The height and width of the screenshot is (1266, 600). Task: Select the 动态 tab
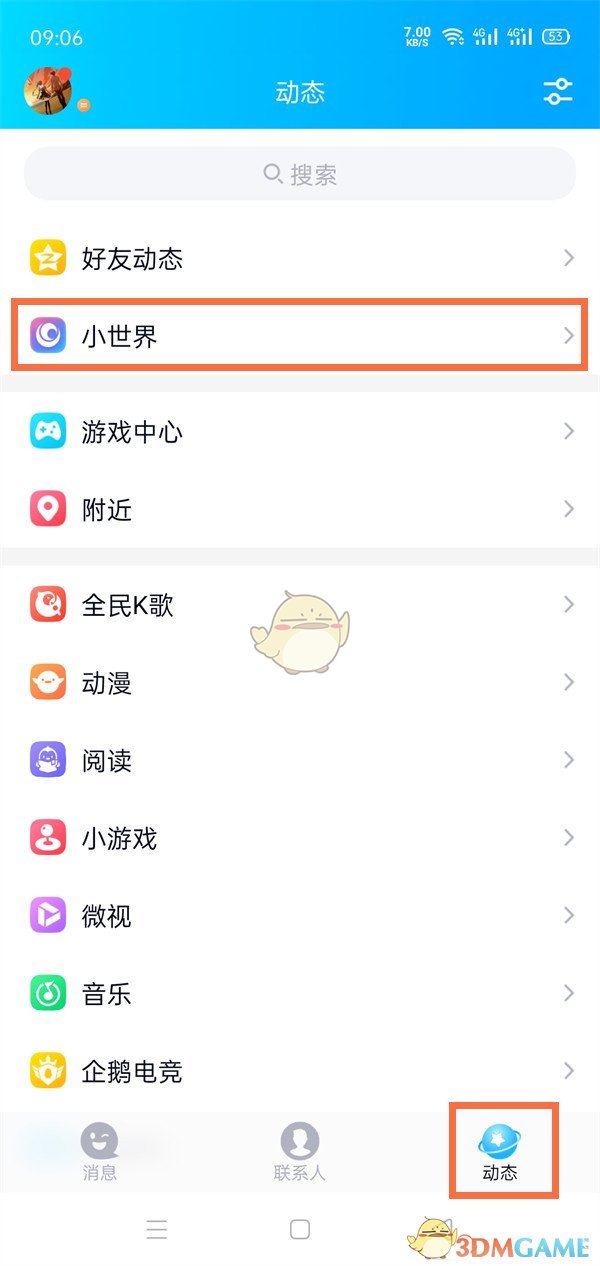click(500, 1151)
